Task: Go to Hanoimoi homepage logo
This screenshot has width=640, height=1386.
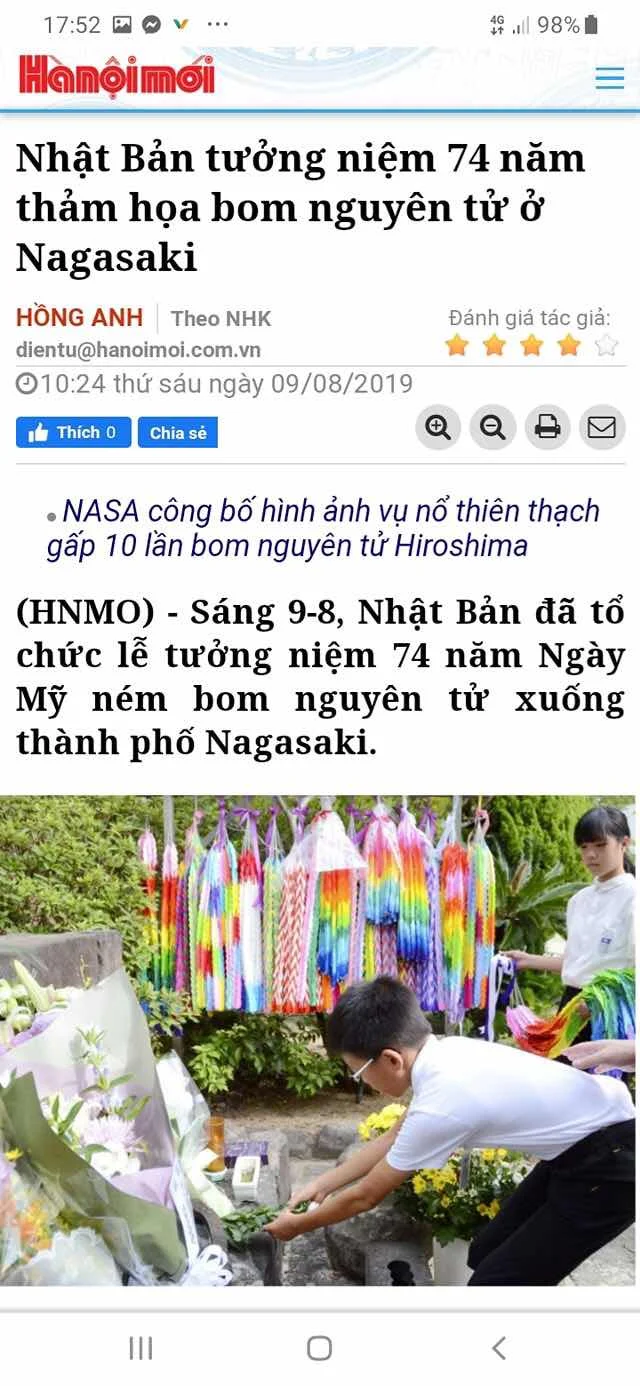Action: (117, 76)
